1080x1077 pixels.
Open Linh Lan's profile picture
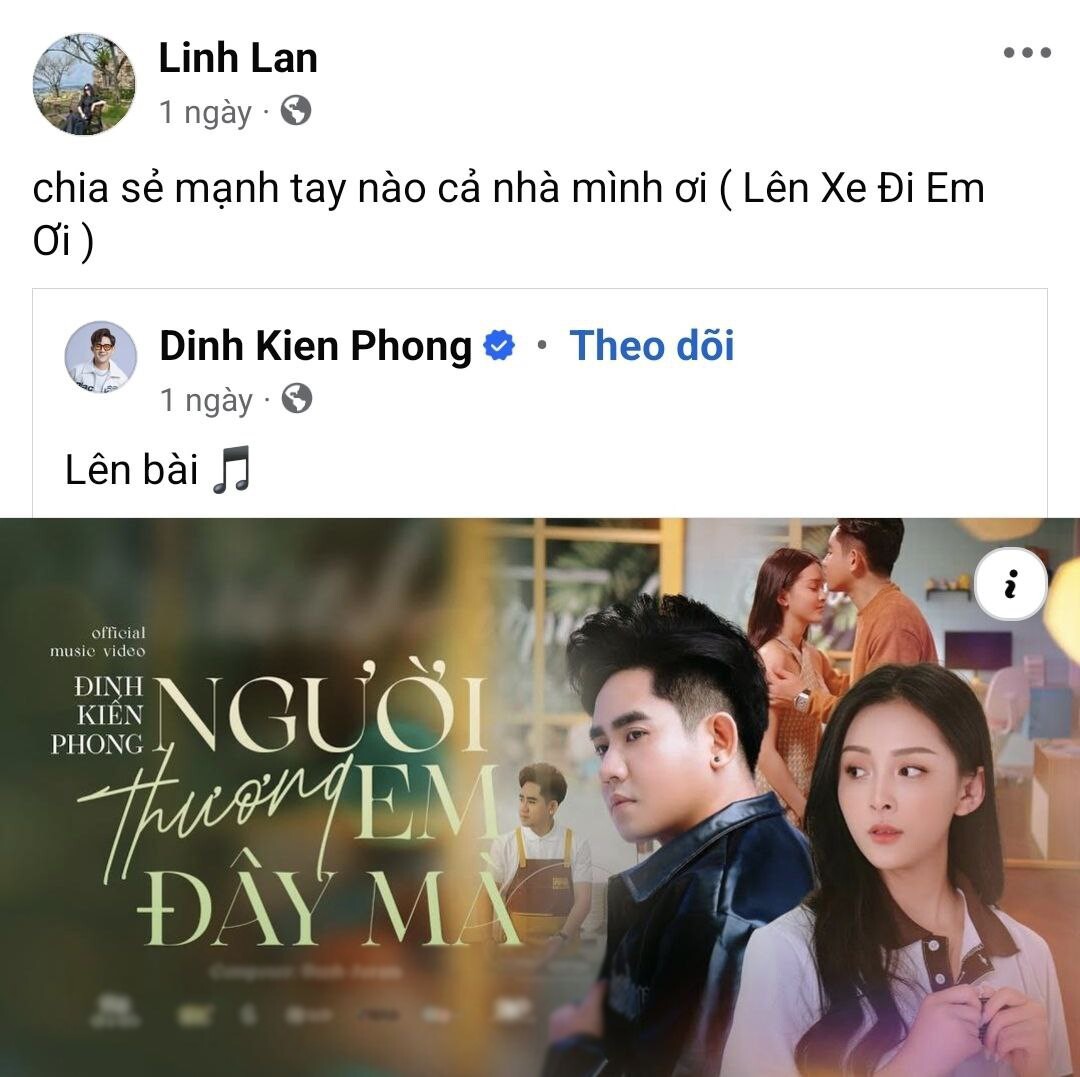click(84, 84)
